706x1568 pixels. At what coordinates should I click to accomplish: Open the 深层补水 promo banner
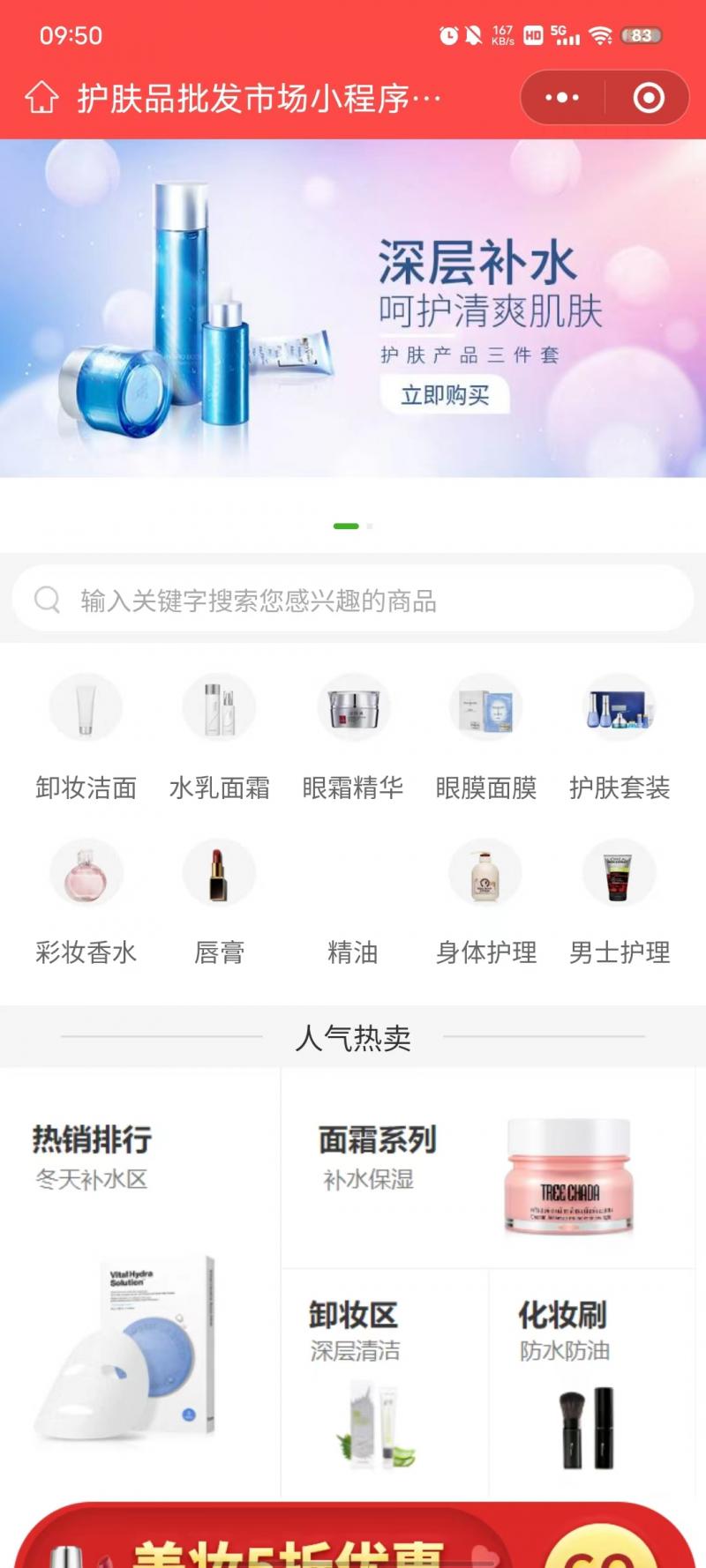pyautogui.click(x=353, y=309)
